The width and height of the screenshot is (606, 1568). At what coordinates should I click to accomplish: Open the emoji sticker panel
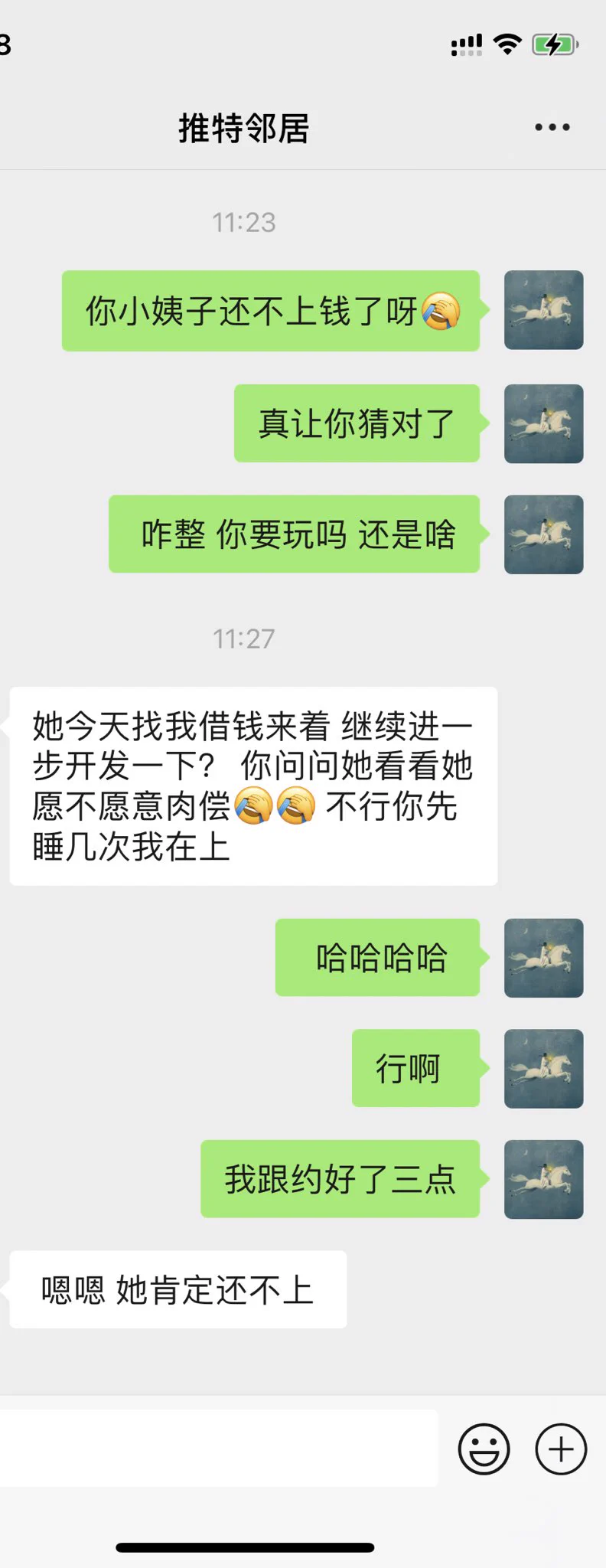point(484,1449)
